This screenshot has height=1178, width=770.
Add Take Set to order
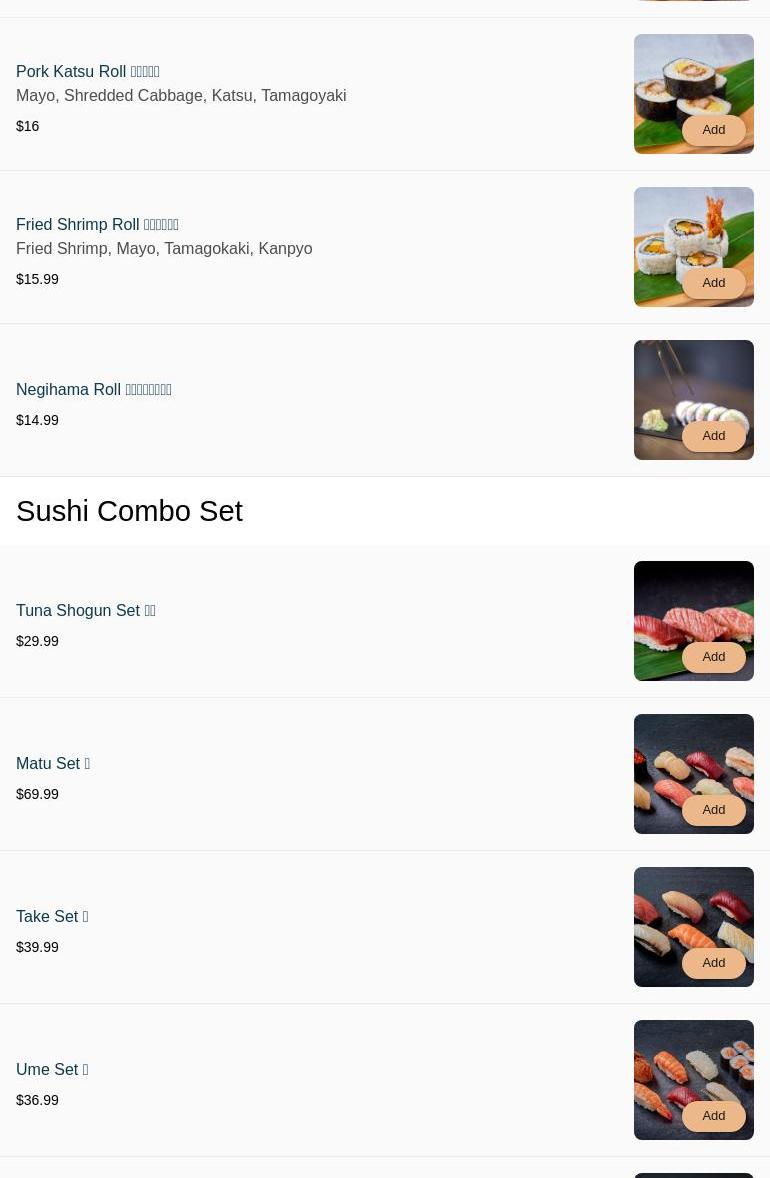pyautogui.click(x=713, y=963)
